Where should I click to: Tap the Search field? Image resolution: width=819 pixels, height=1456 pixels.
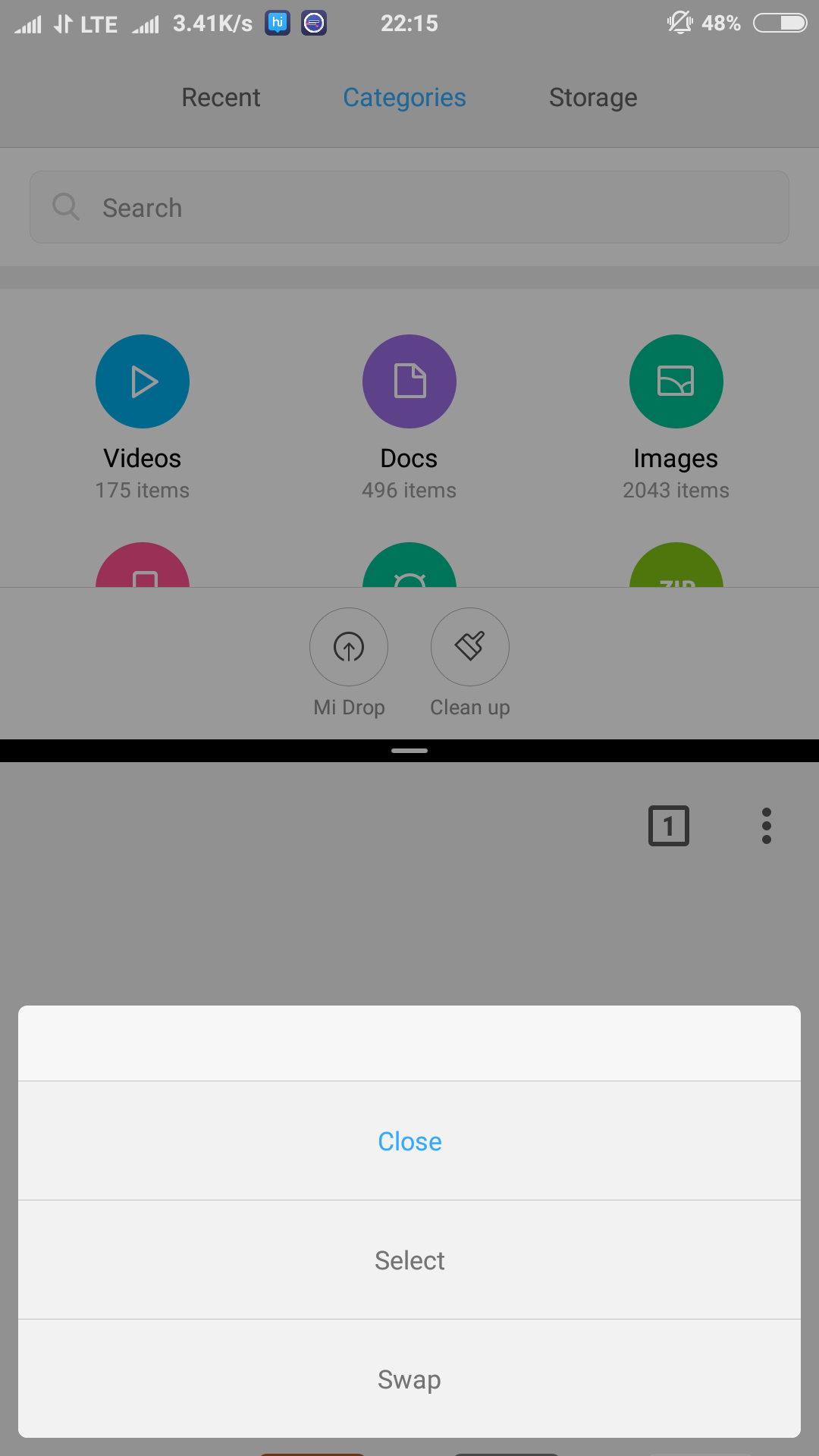409,207
